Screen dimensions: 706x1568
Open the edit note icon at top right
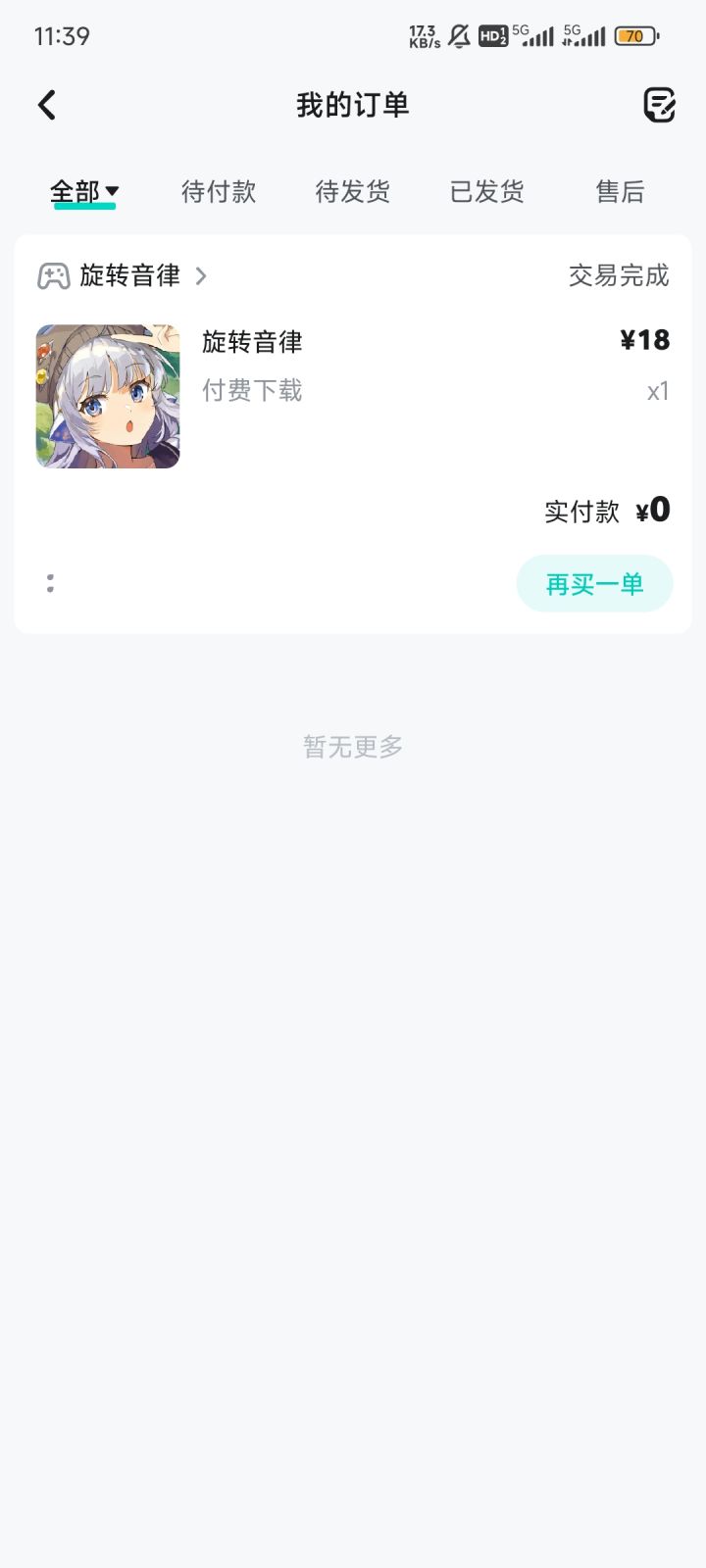pyautogui.click(x=659, y=105)
